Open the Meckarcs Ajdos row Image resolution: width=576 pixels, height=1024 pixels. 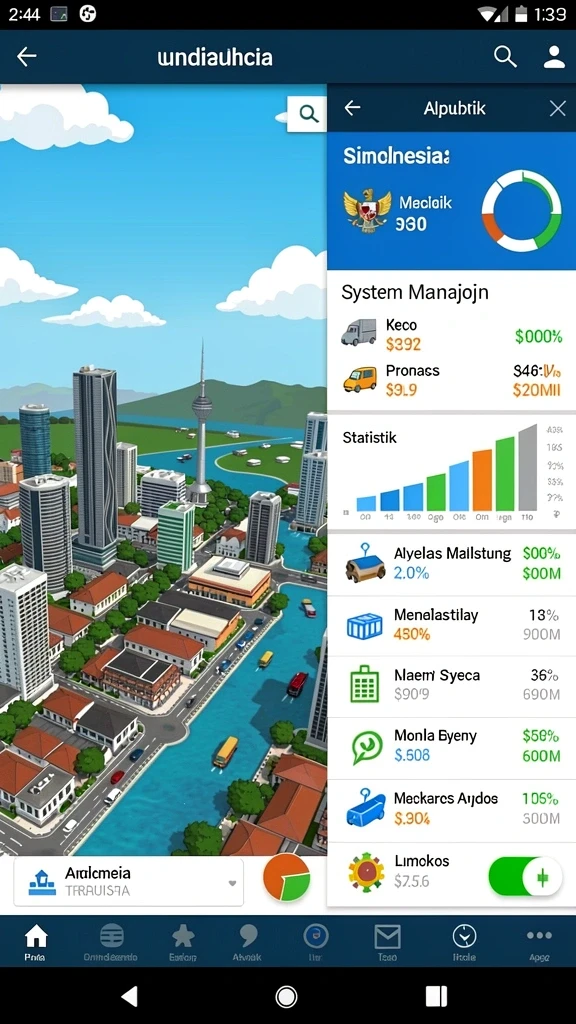451,808
